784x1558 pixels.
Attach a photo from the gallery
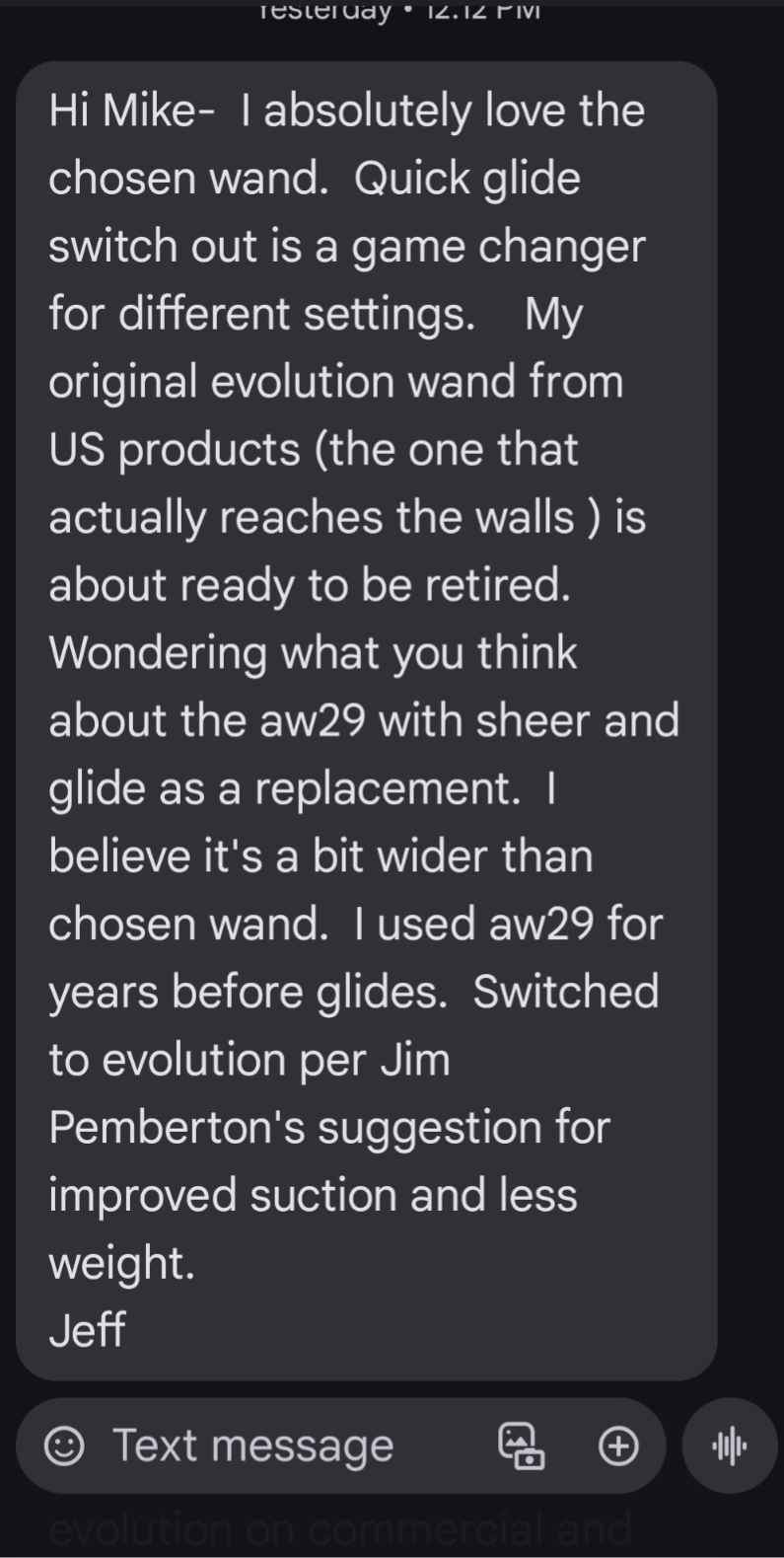click(x=521, y=1447)
